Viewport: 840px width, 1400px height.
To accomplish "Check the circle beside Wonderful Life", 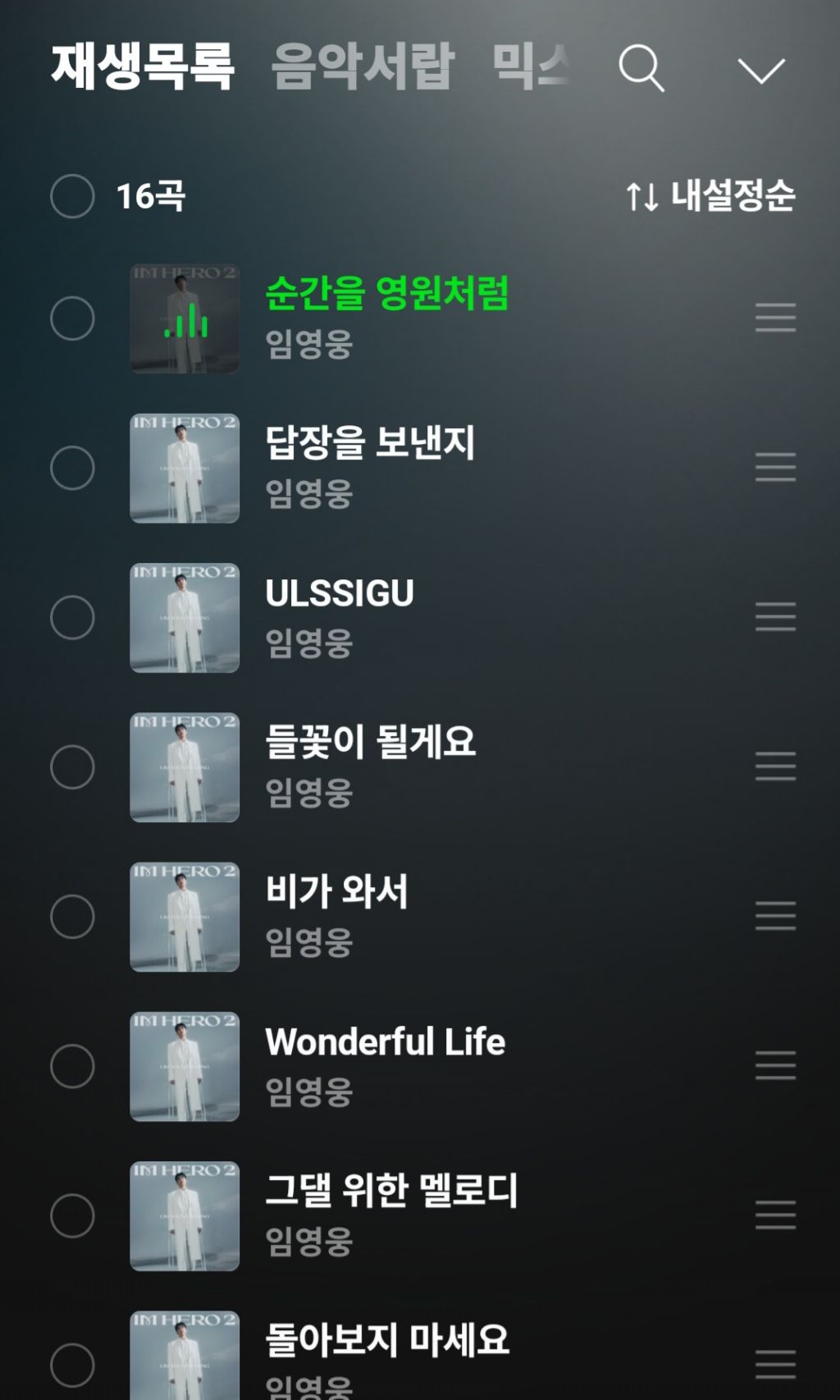I will coord(72,1066).
